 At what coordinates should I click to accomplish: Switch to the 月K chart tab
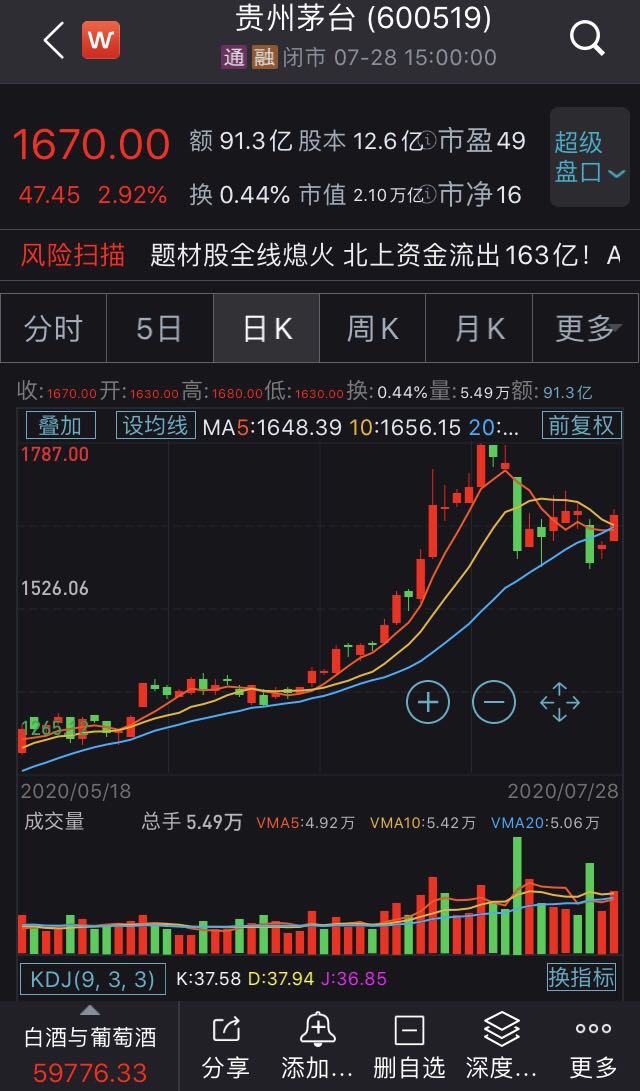pyautogui.click(x=479, y=328)
